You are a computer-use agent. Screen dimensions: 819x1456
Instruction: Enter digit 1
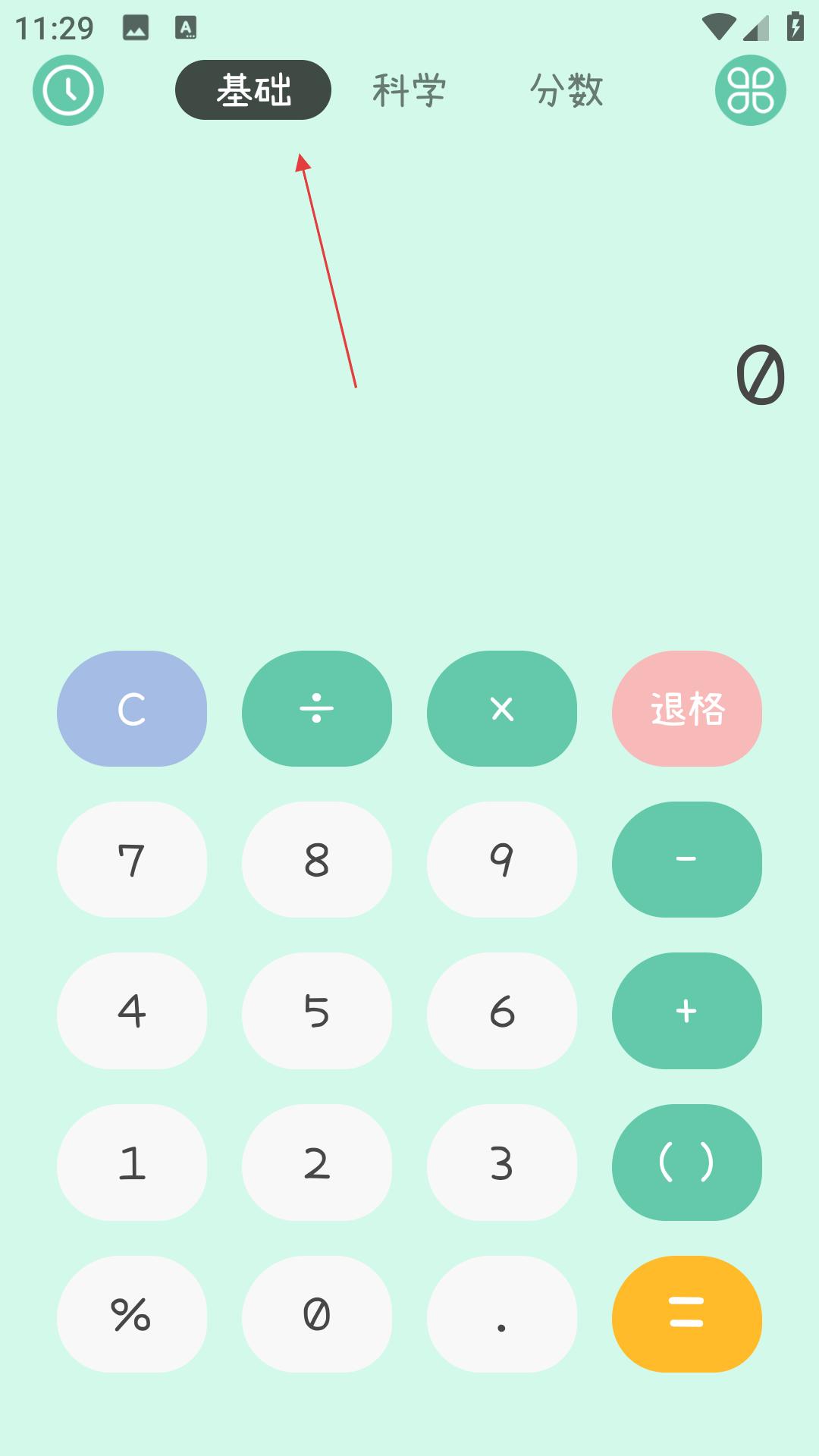132,1163
